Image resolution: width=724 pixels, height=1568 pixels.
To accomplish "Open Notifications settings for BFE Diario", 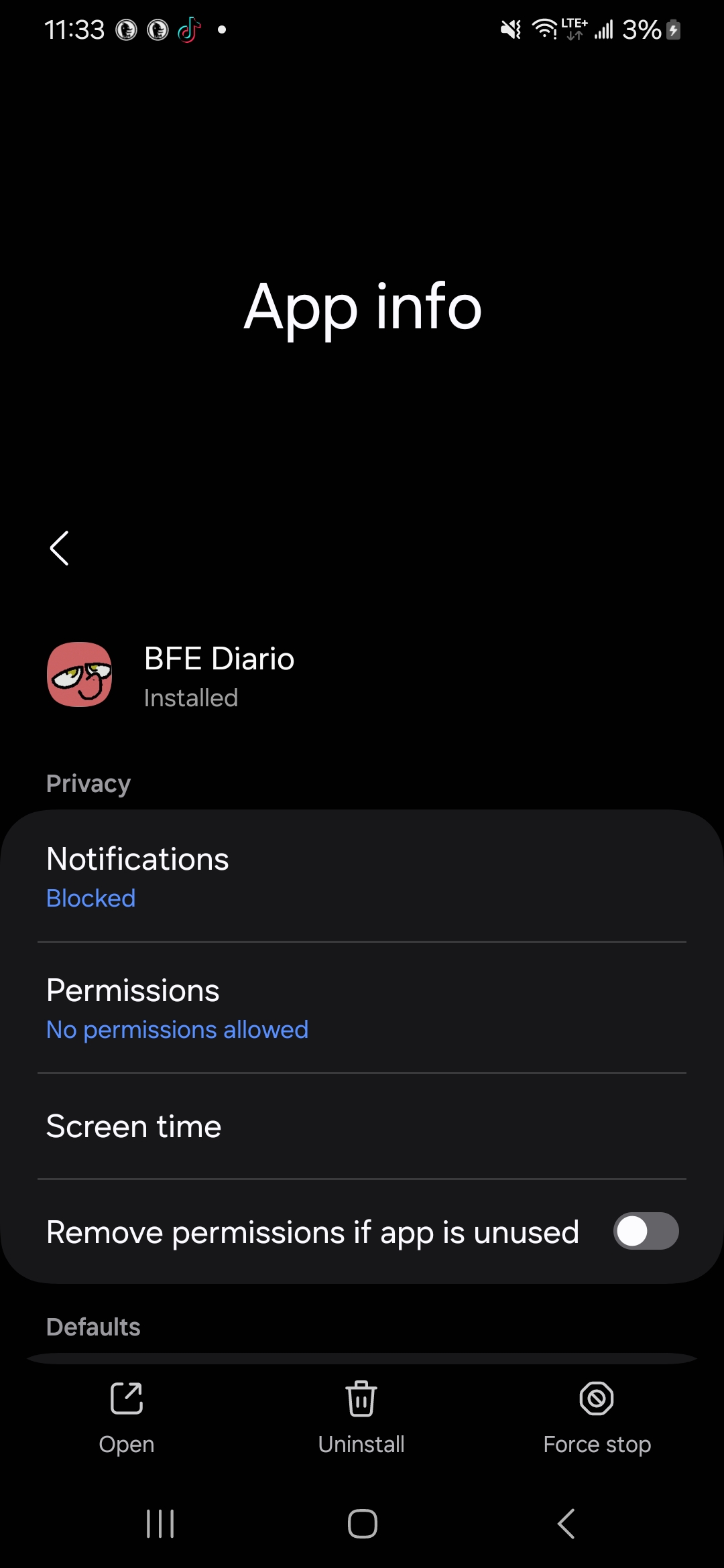I will [362, 876].
